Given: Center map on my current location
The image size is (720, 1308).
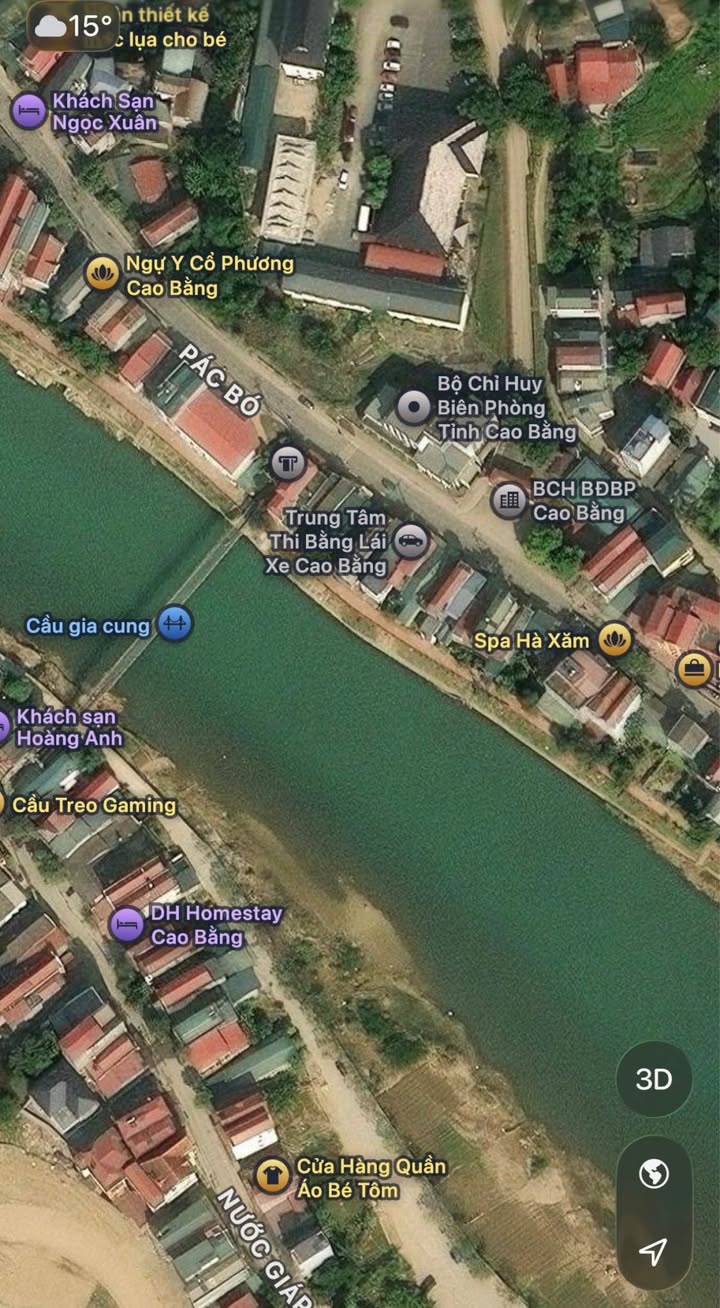Looking at the screenshot, I should click(654, 1251).
